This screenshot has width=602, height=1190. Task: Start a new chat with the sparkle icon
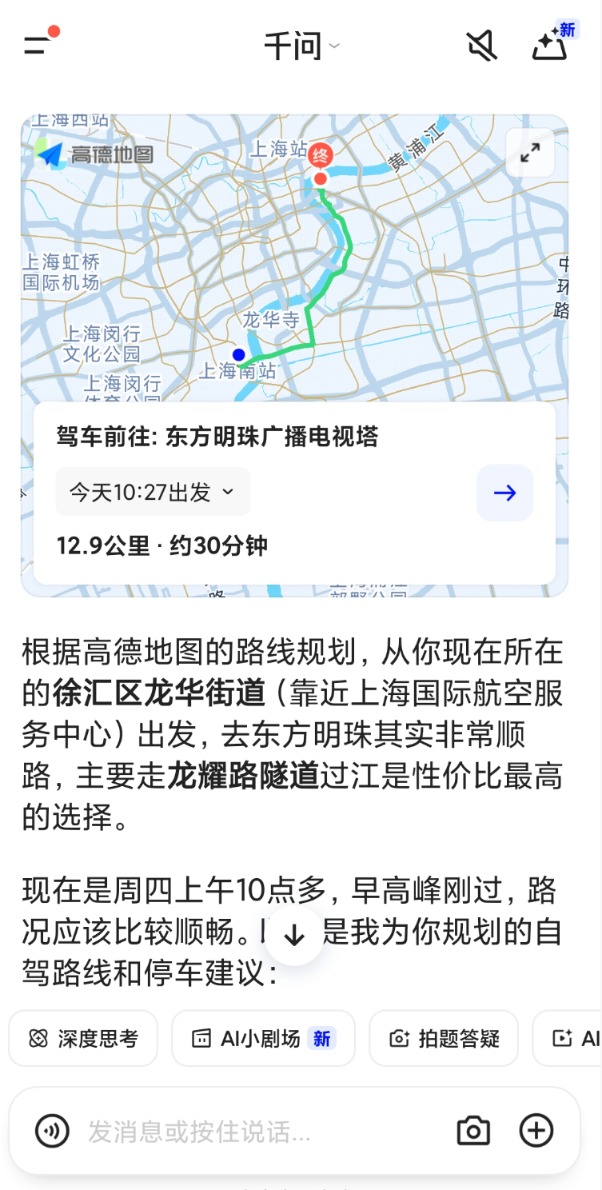(x=551, y=46)
